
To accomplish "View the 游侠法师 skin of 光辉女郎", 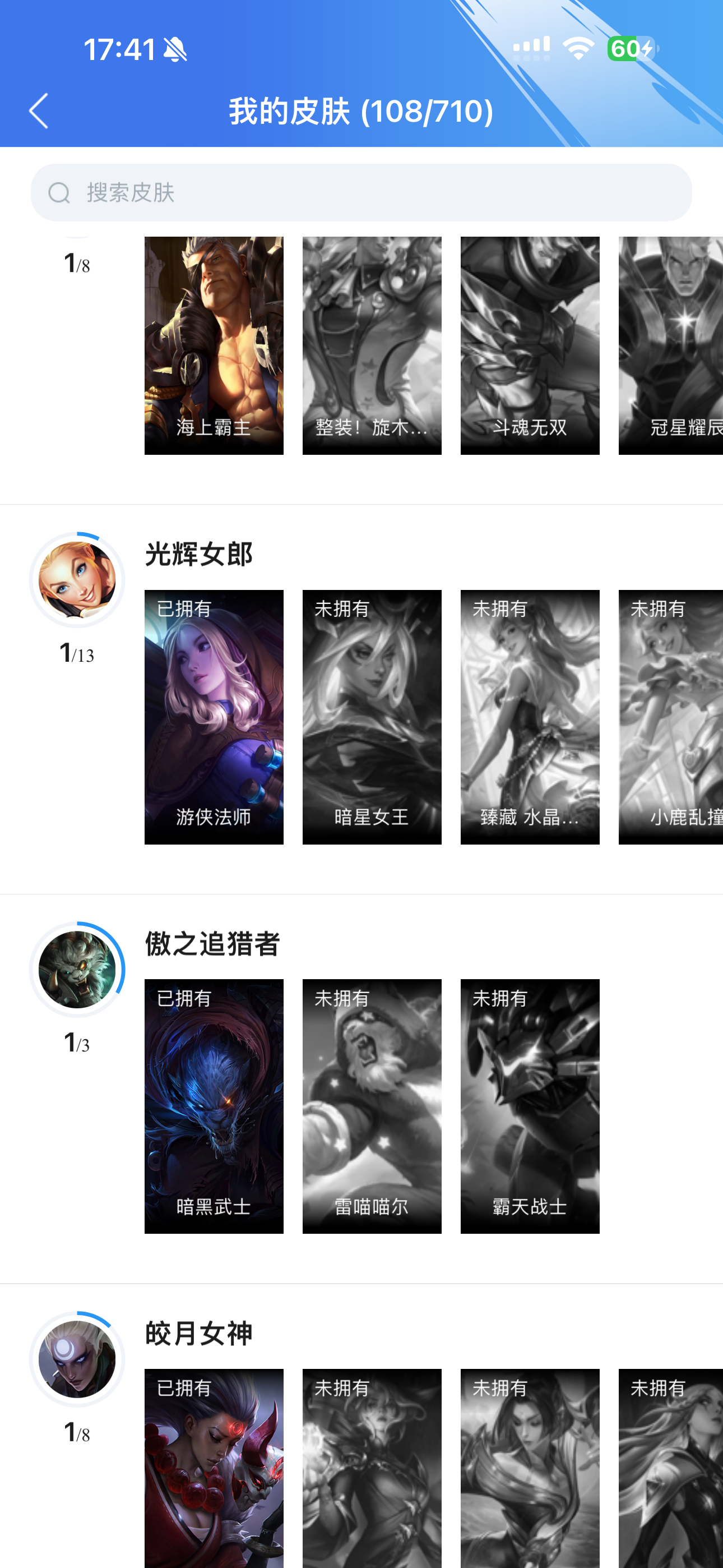I will click(214, 717).
